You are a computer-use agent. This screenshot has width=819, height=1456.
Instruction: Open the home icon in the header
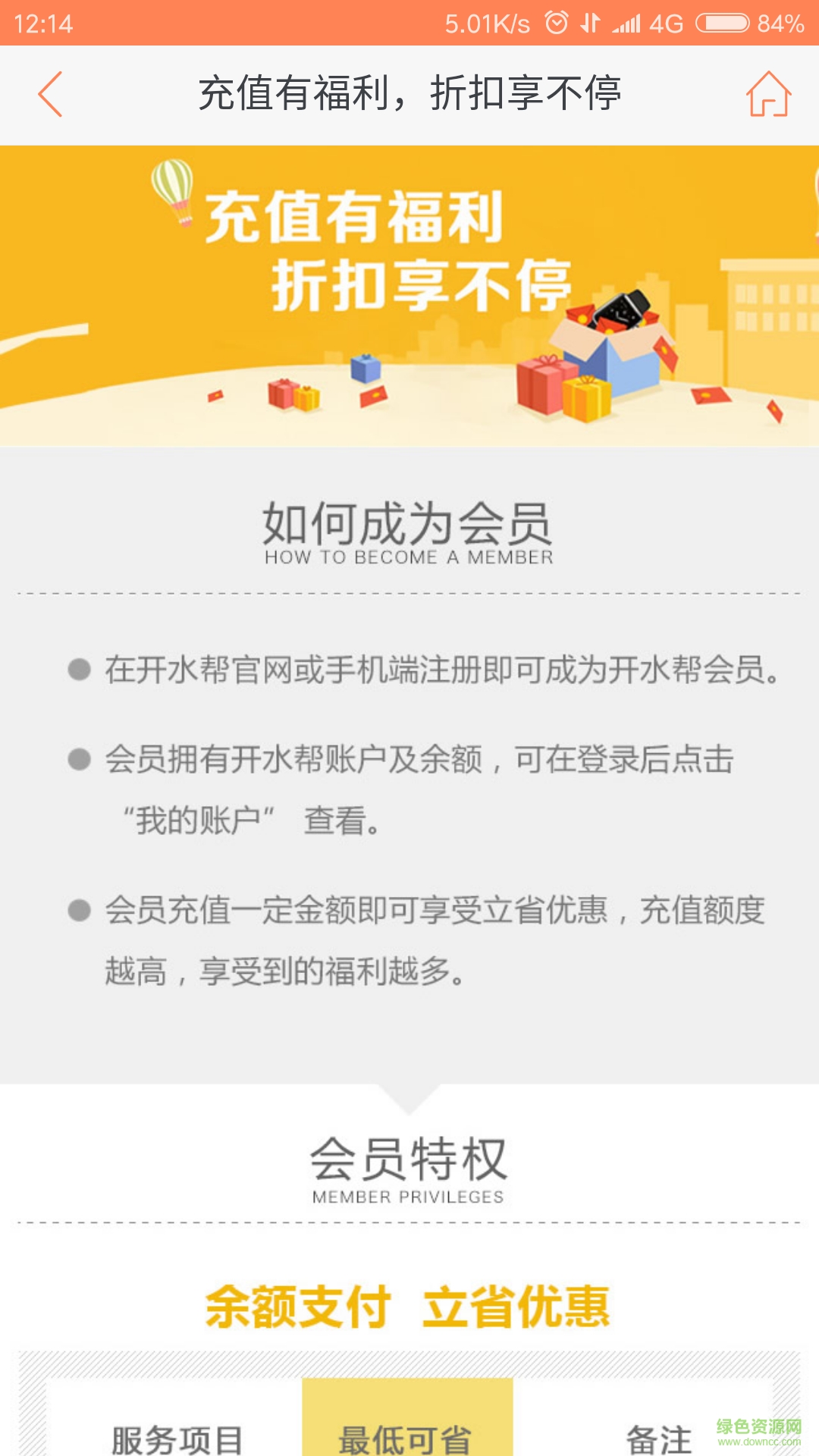(x=768, y=95)
